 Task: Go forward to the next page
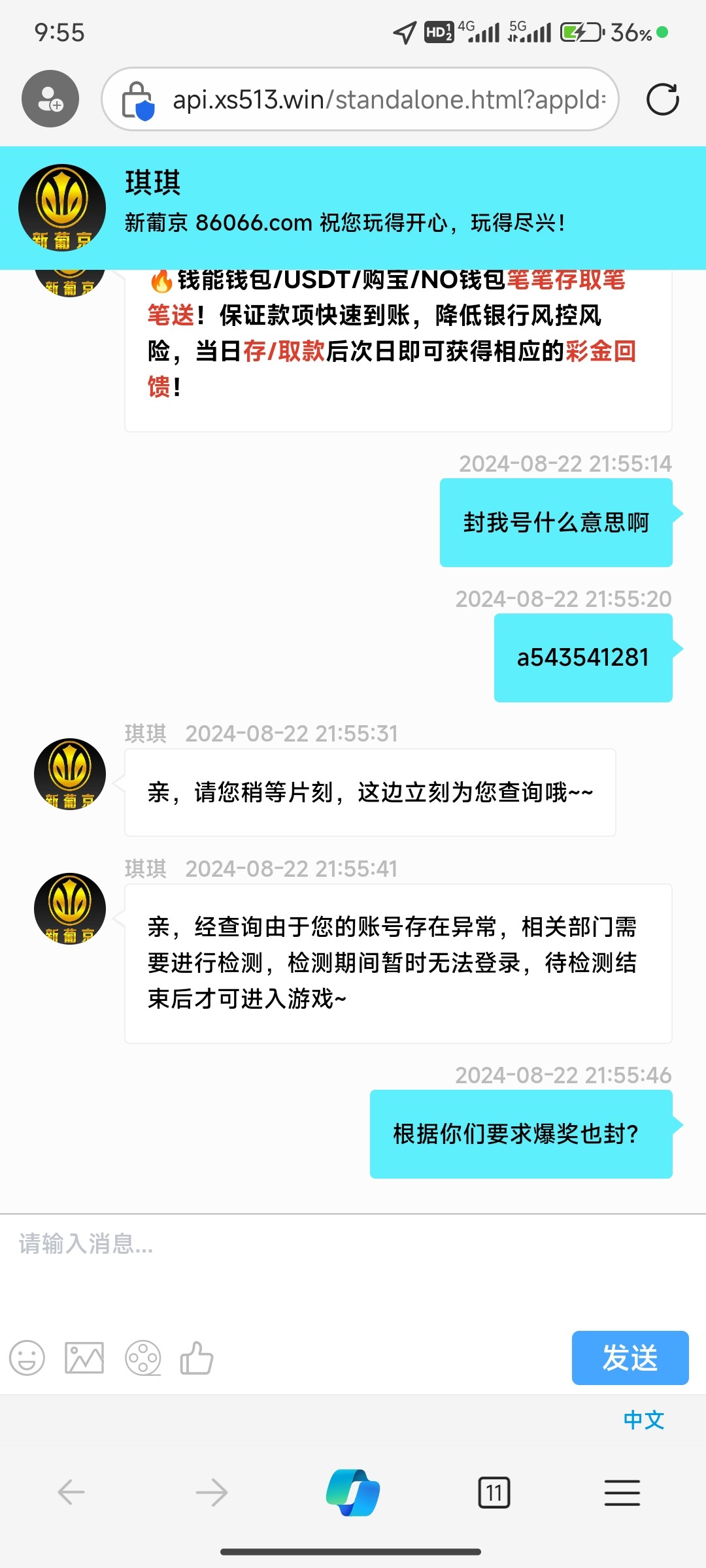[212, 1492]
